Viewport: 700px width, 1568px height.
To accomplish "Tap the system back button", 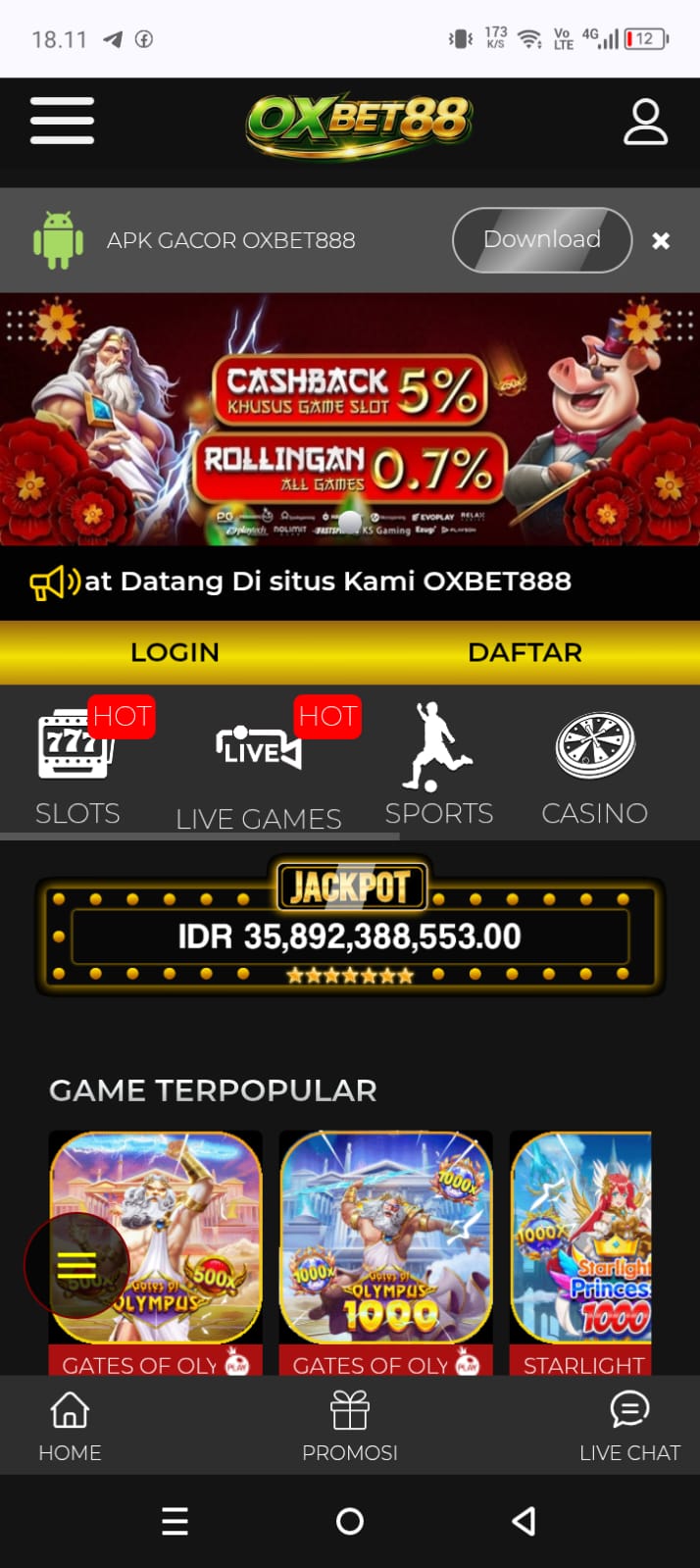I will tap(525, 1521).
